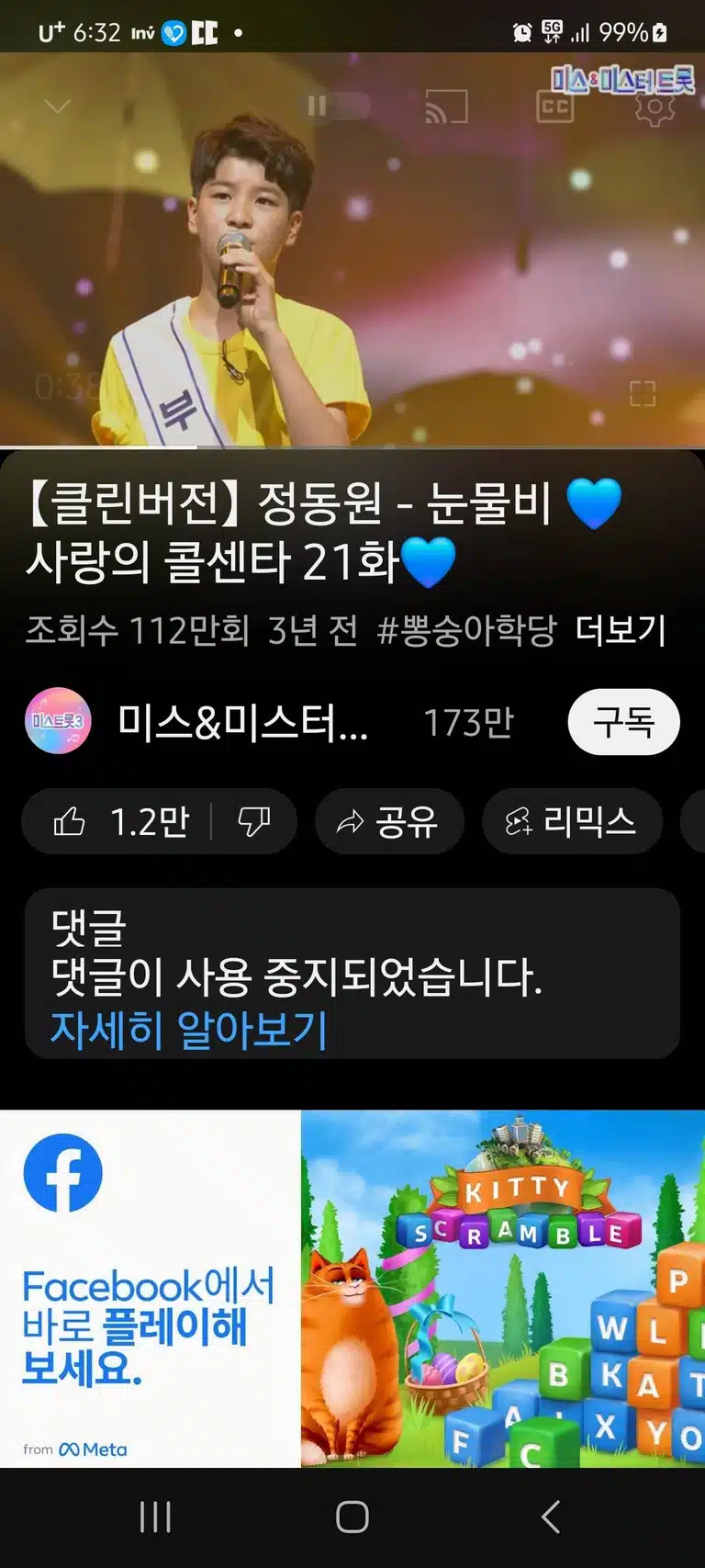Image resolution: width=705 pixels, height=1568 pixels.
Task: Toggle closed captions on the video
Action: 554,107
